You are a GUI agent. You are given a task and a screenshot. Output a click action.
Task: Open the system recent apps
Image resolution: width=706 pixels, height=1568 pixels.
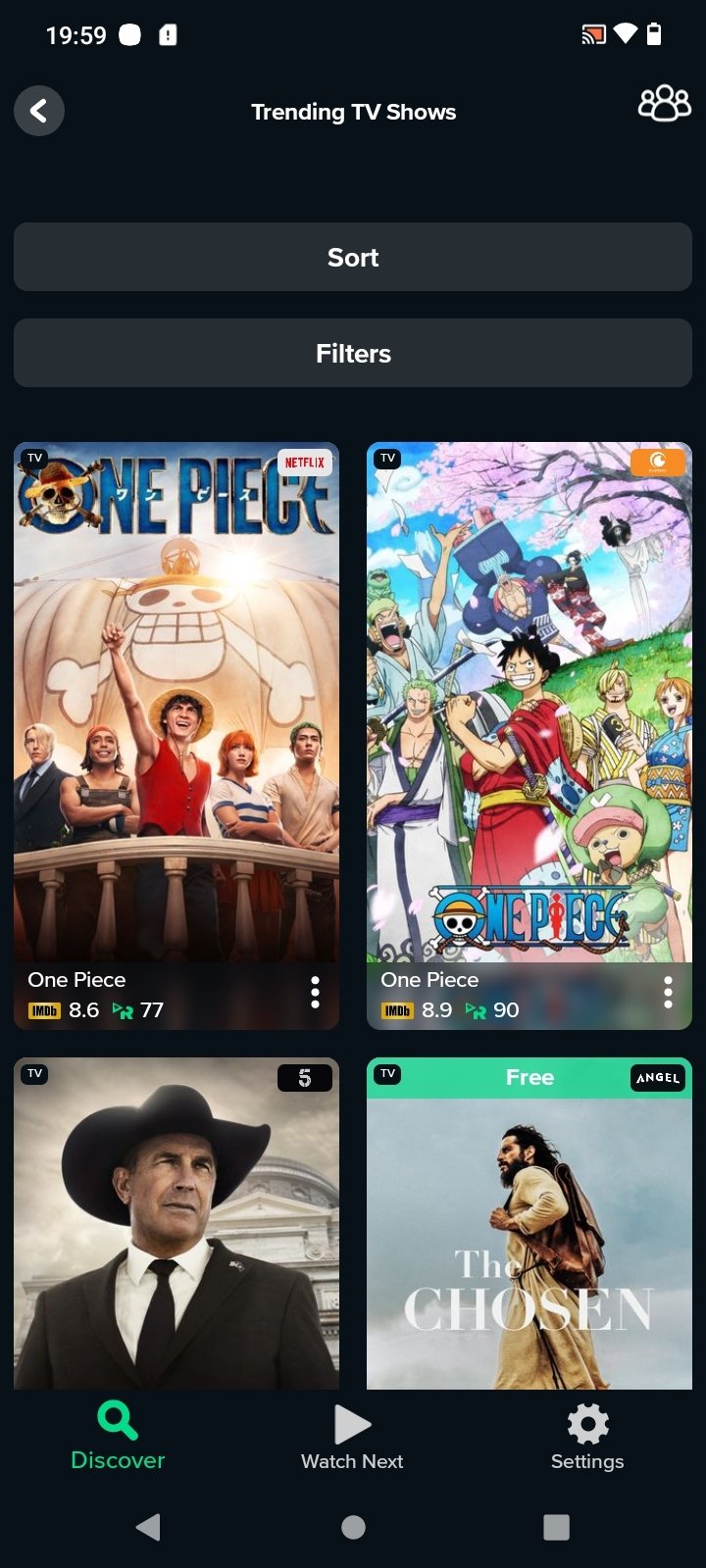pos(556,1527)
